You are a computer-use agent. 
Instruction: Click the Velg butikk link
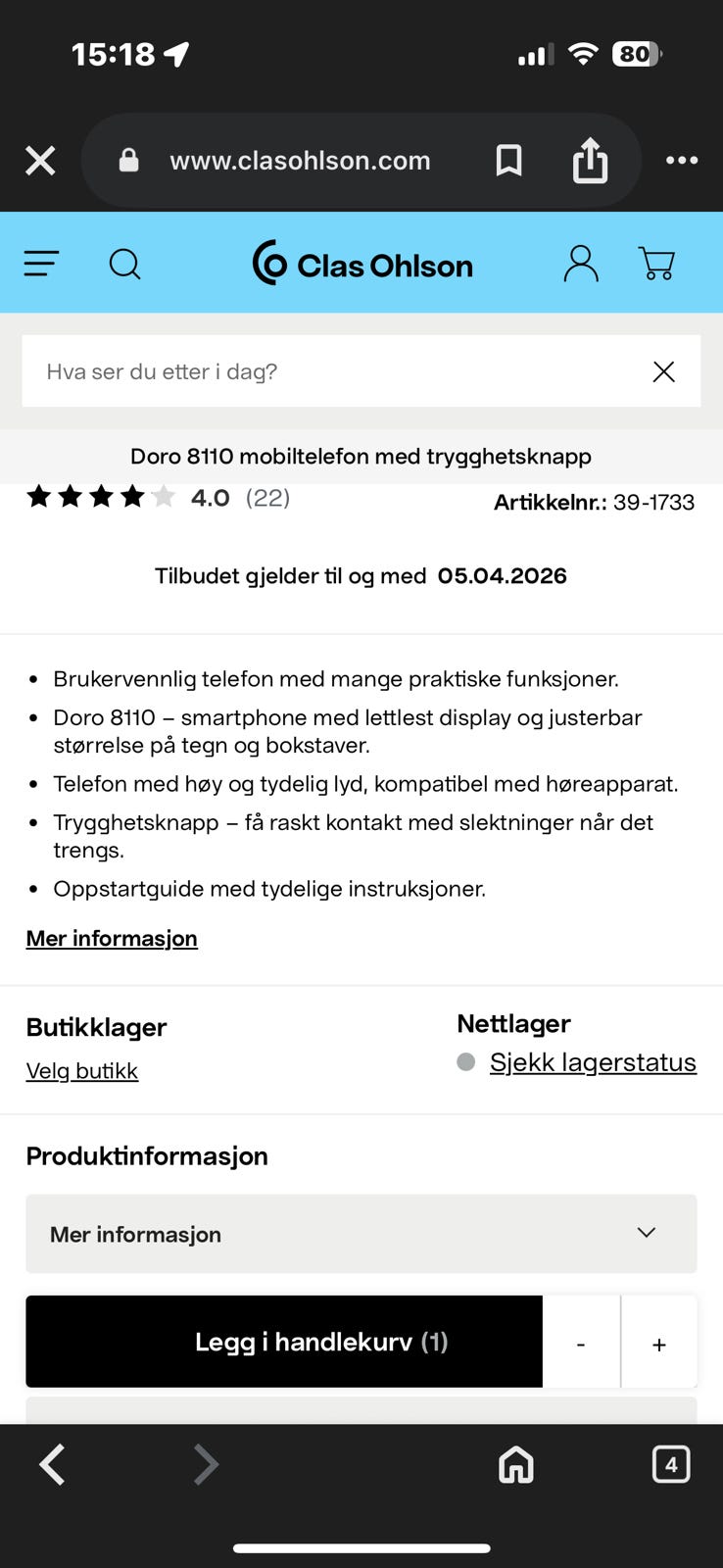(81, 1070)
